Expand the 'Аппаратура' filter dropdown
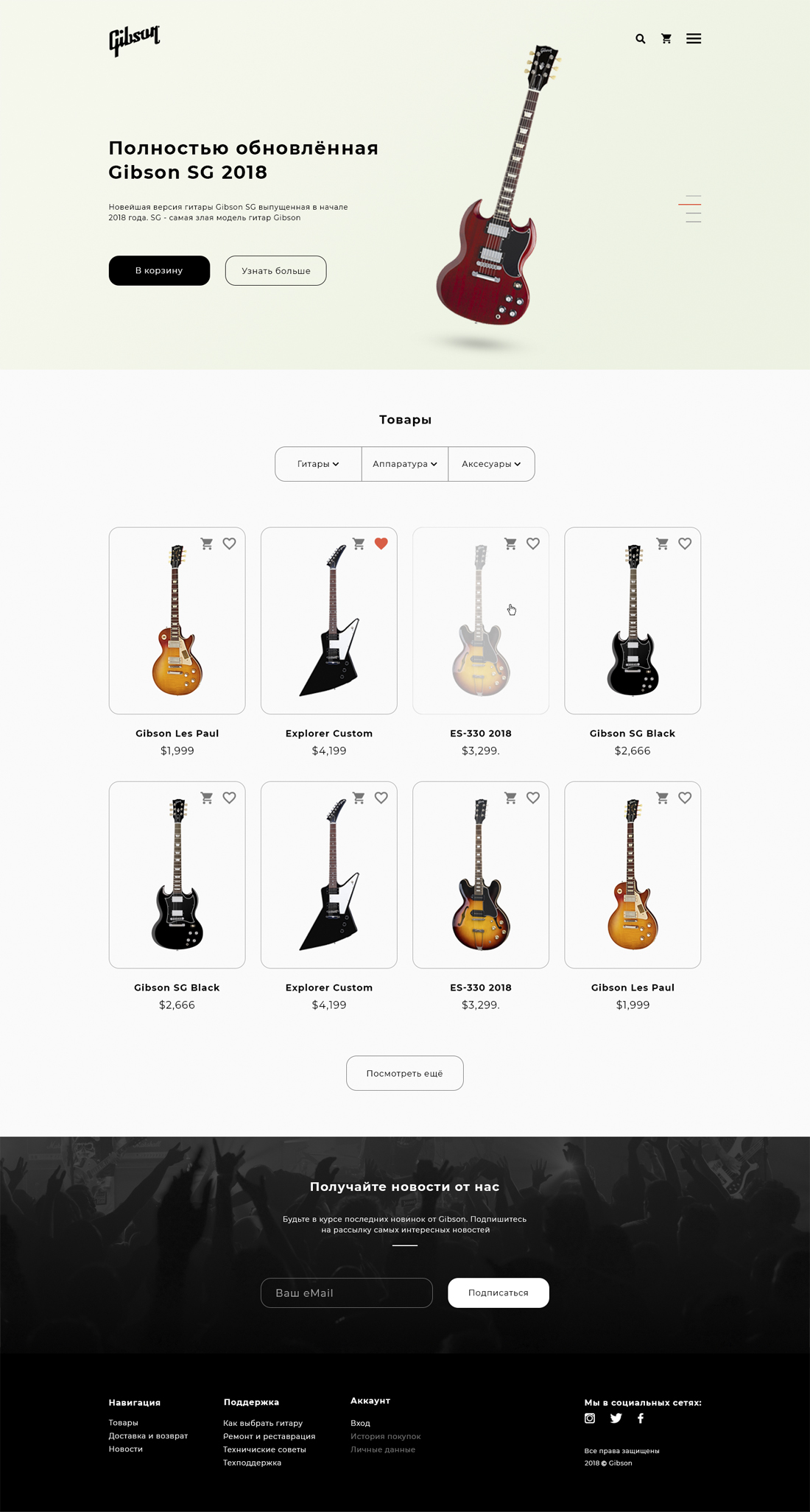Image resolution: width=810 pixels, height=1512 pixels. tap(405, 464)
